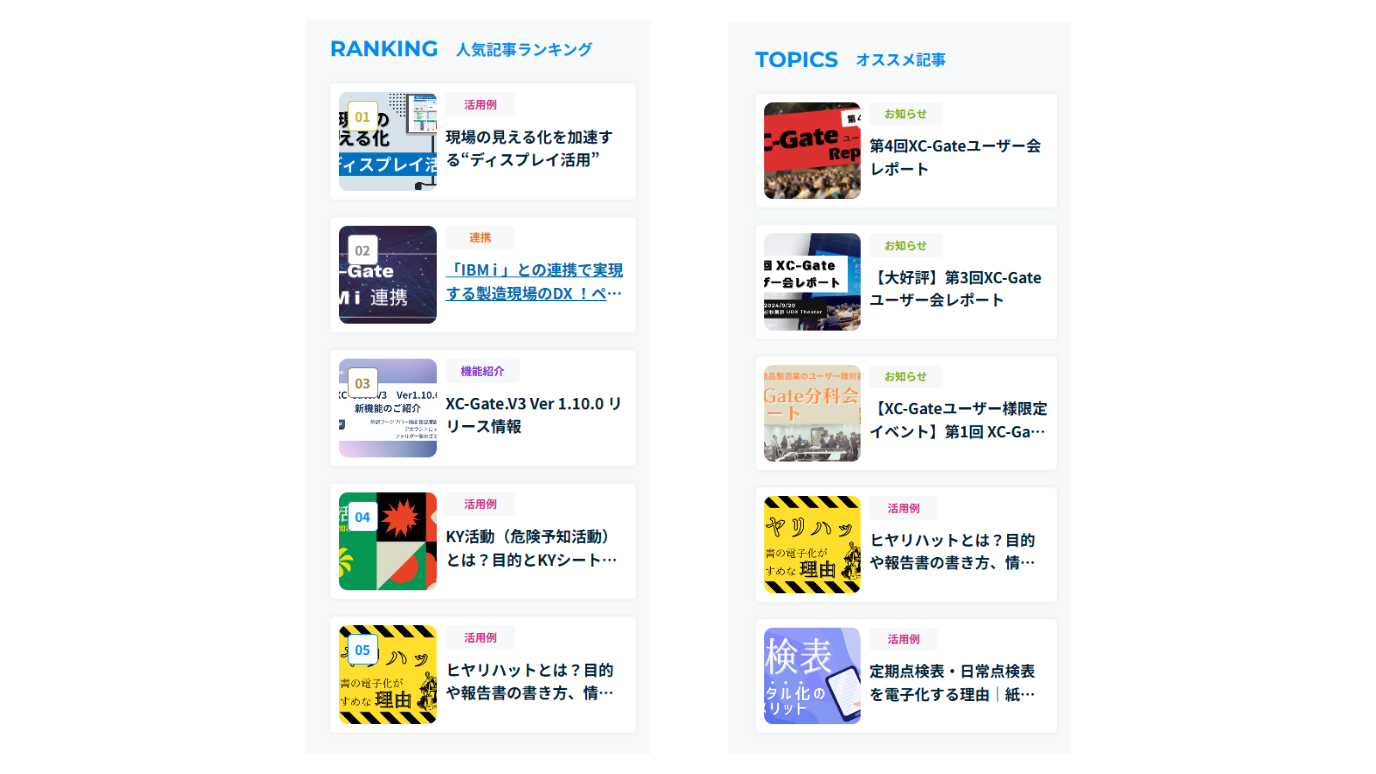Open the ヒヤリハット card in the TOPICS list
The image size is (1376, 774).
[951, 551]
